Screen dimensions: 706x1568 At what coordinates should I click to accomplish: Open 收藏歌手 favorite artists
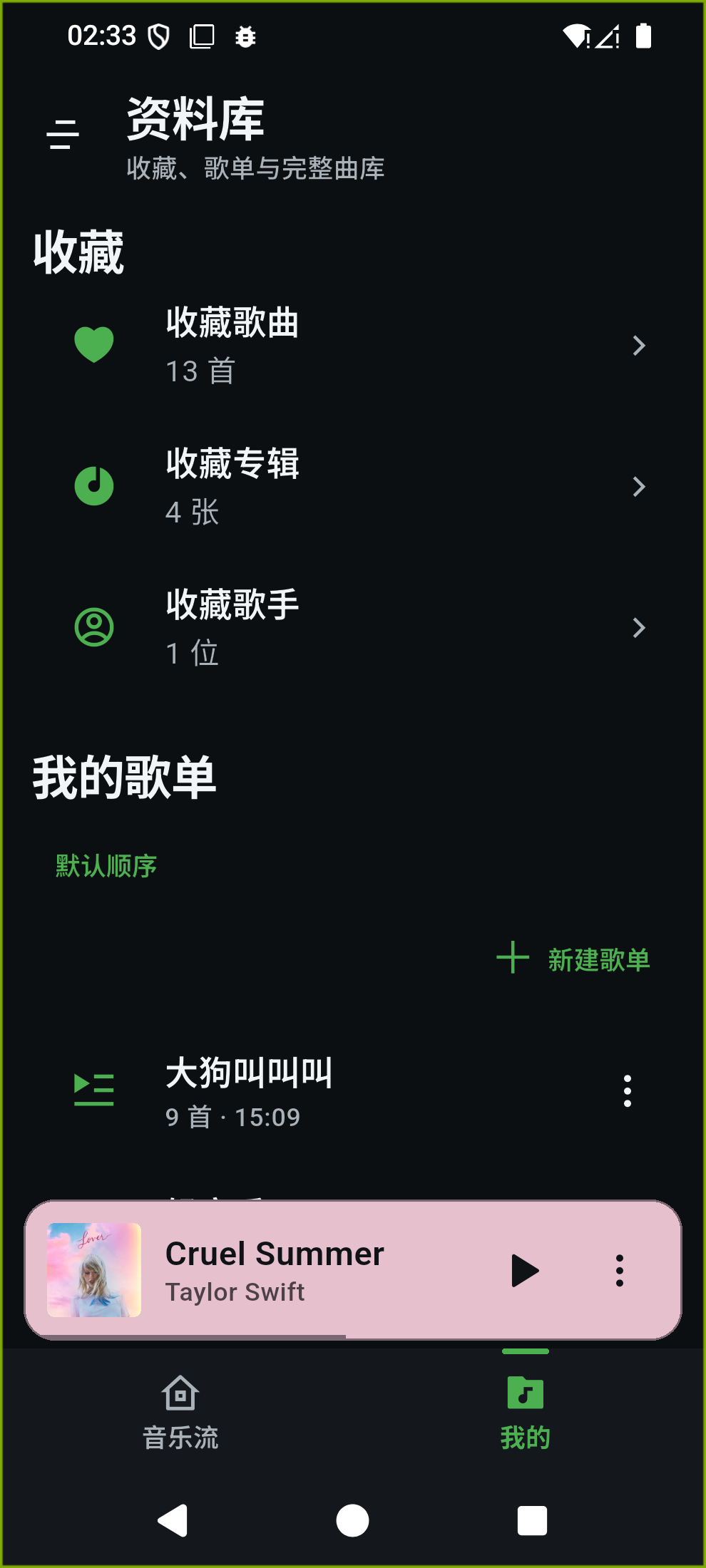tap(353, 628)
